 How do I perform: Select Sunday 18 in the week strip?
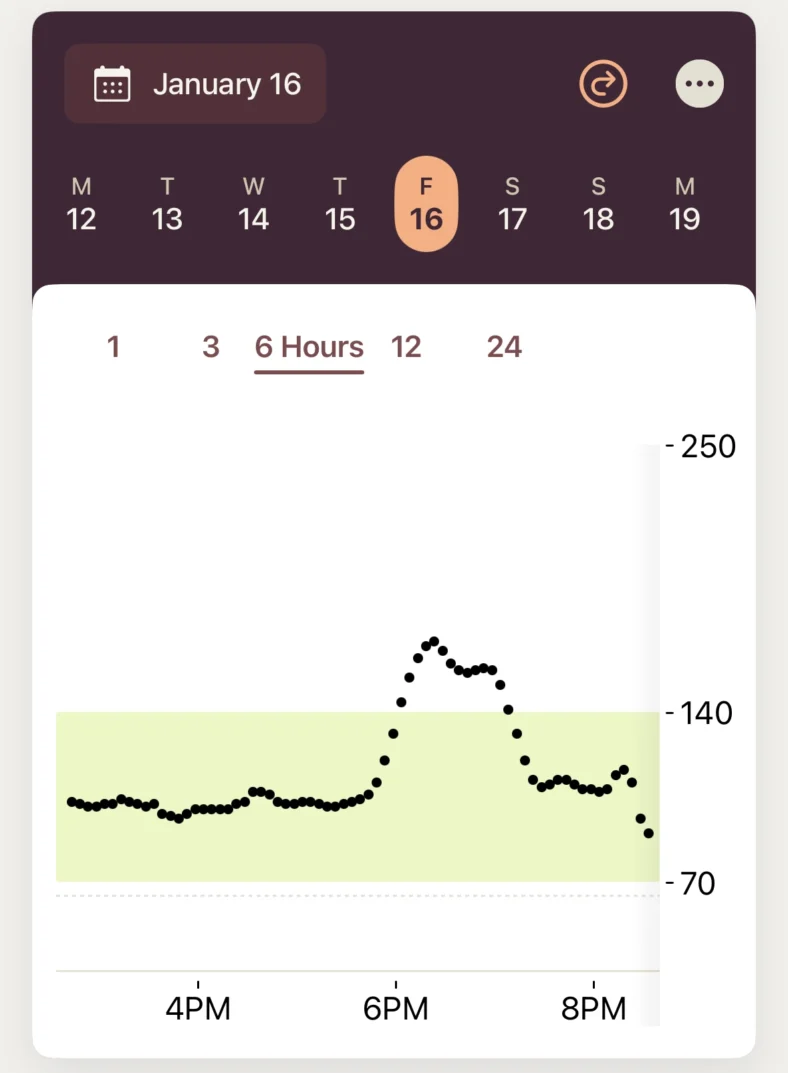[x=598, y=205]
